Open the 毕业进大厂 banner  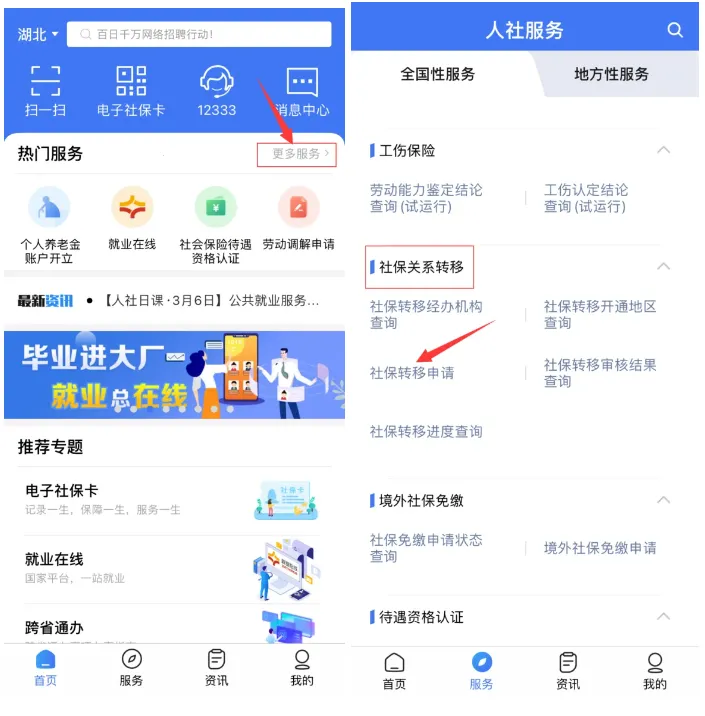(x=174, y=374)
